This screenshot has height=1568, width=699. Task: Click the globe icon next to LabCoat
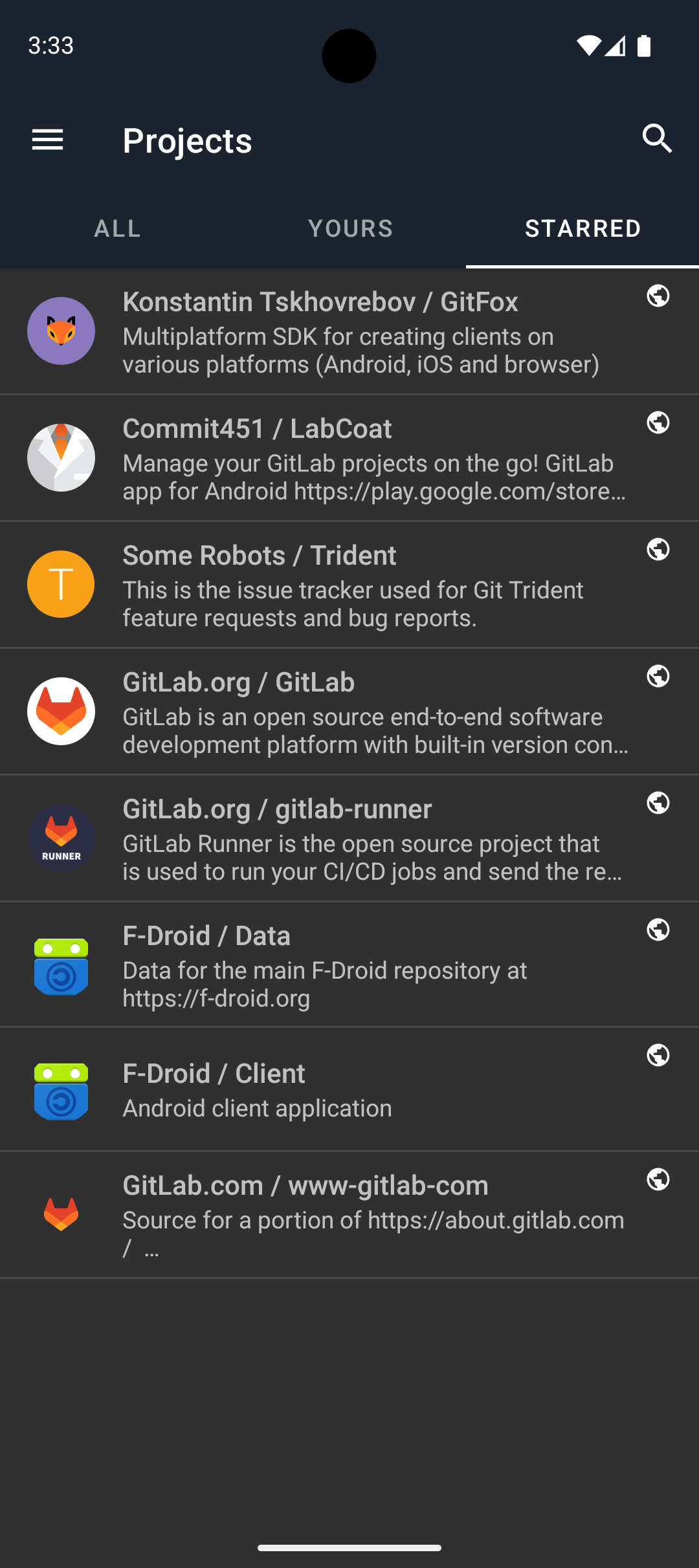tap(658, 422)
